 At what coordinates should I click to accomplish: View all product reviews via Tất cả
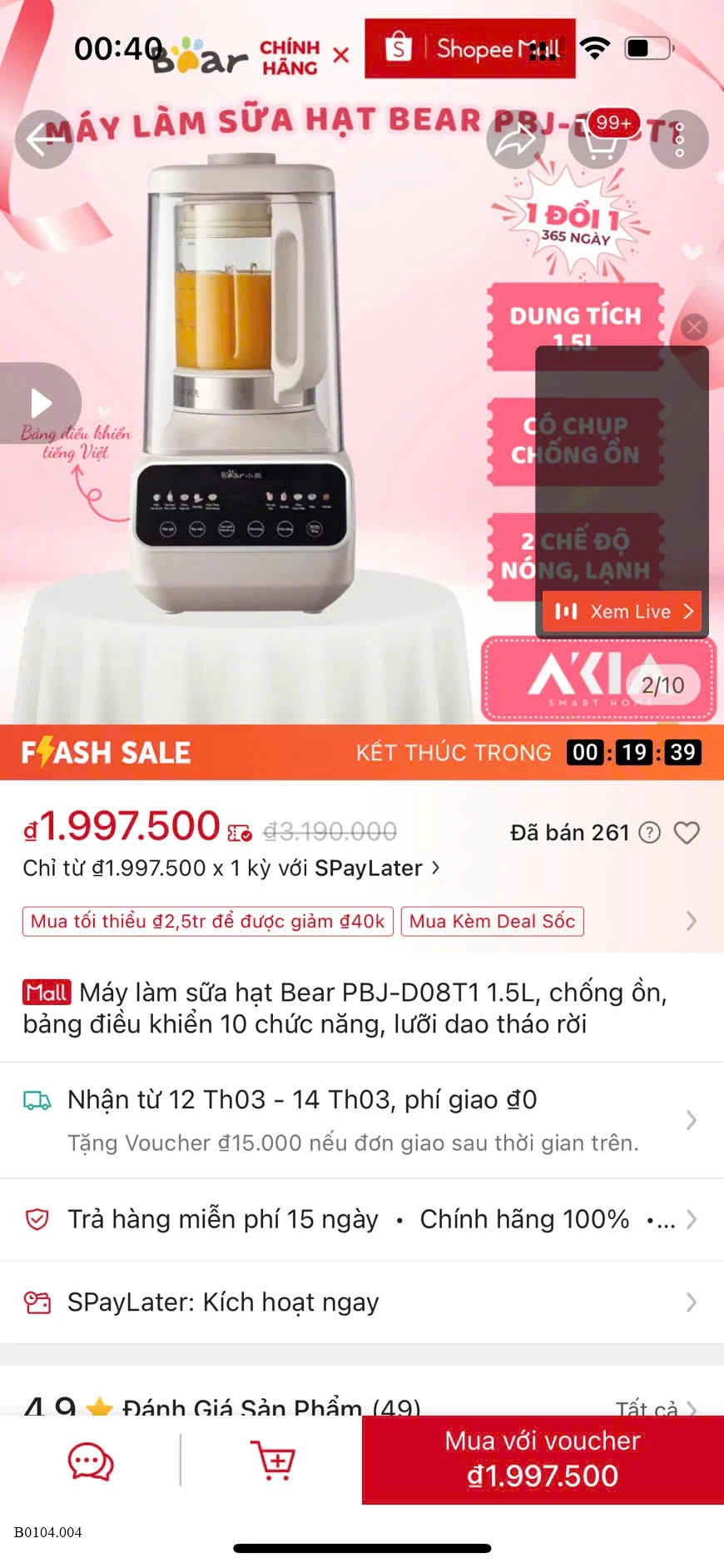[654, 1409]
